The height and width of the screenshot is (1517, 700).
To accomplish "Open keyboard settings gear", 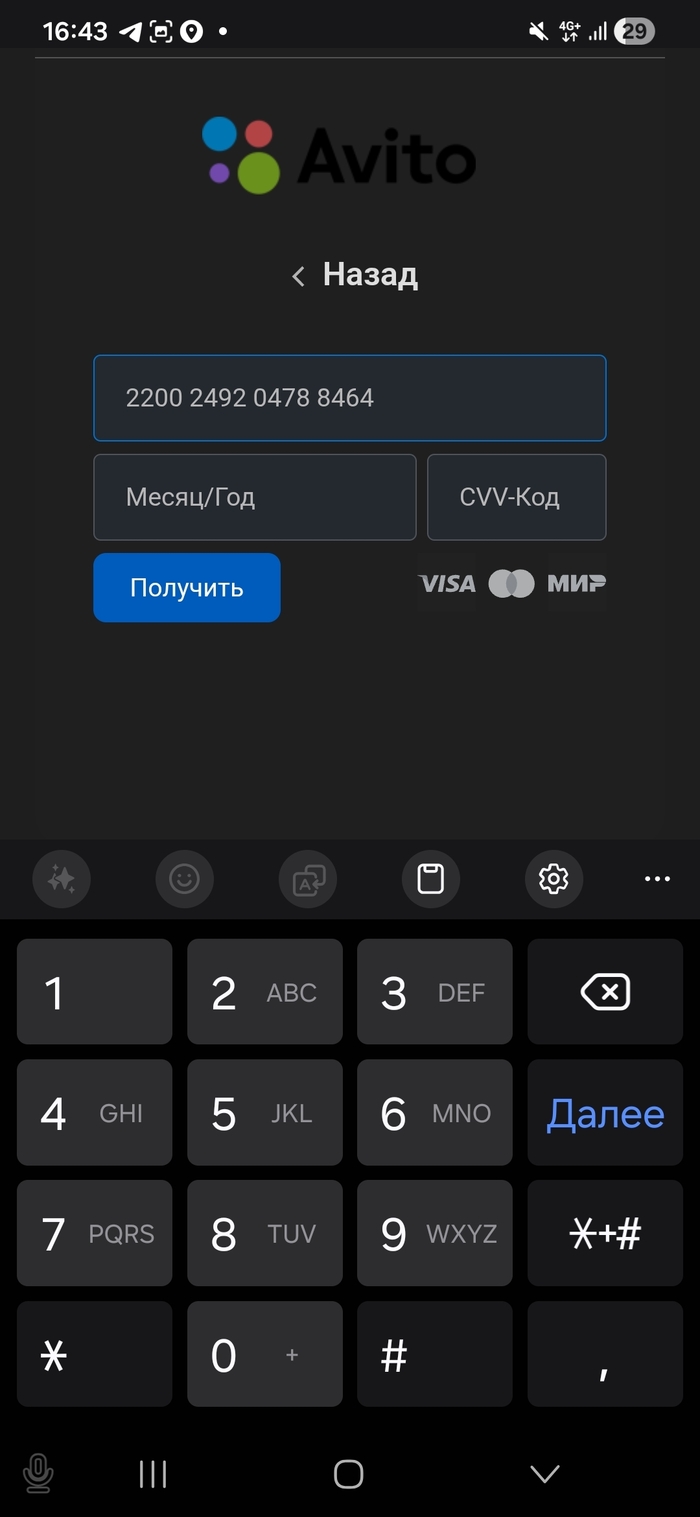I will click(553, 879).
